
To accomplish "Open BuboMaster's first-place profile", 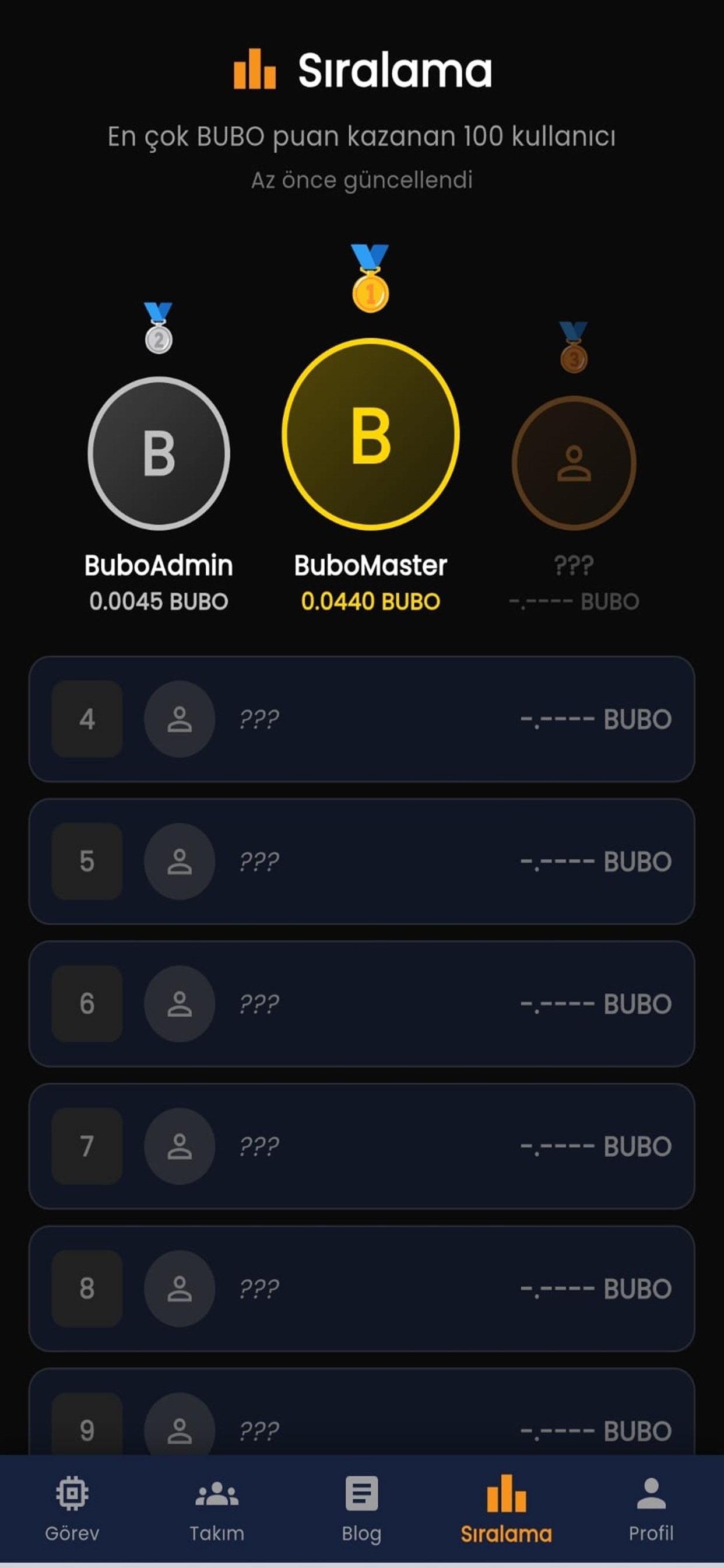I will [371, 434].
